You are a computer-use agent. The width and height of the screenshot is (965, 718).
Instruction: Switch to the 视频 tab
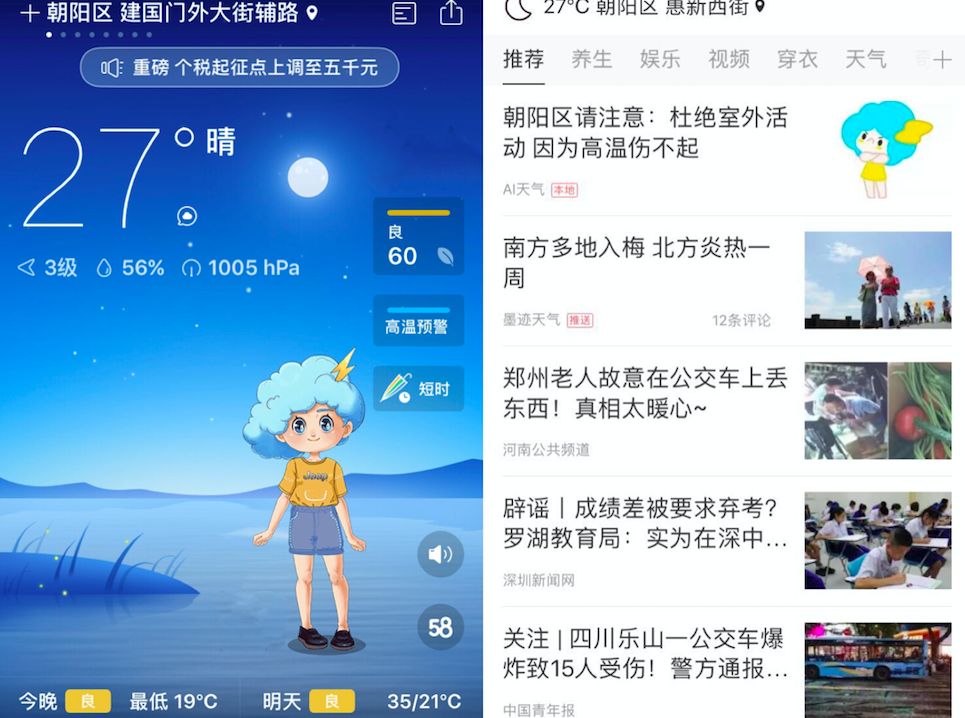point(728,60)
